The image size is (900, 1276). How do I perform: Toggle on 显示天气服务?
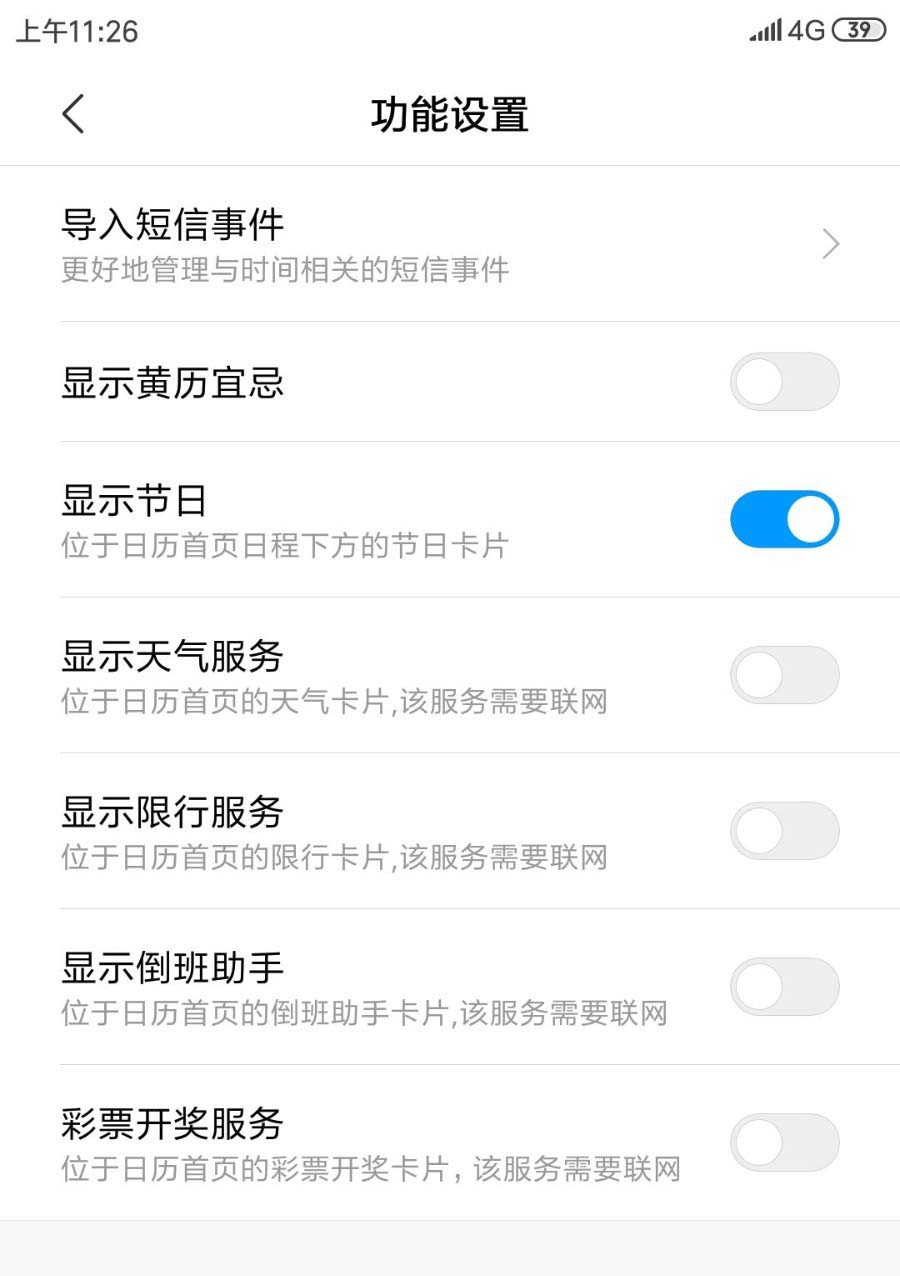tap(784, 675)
